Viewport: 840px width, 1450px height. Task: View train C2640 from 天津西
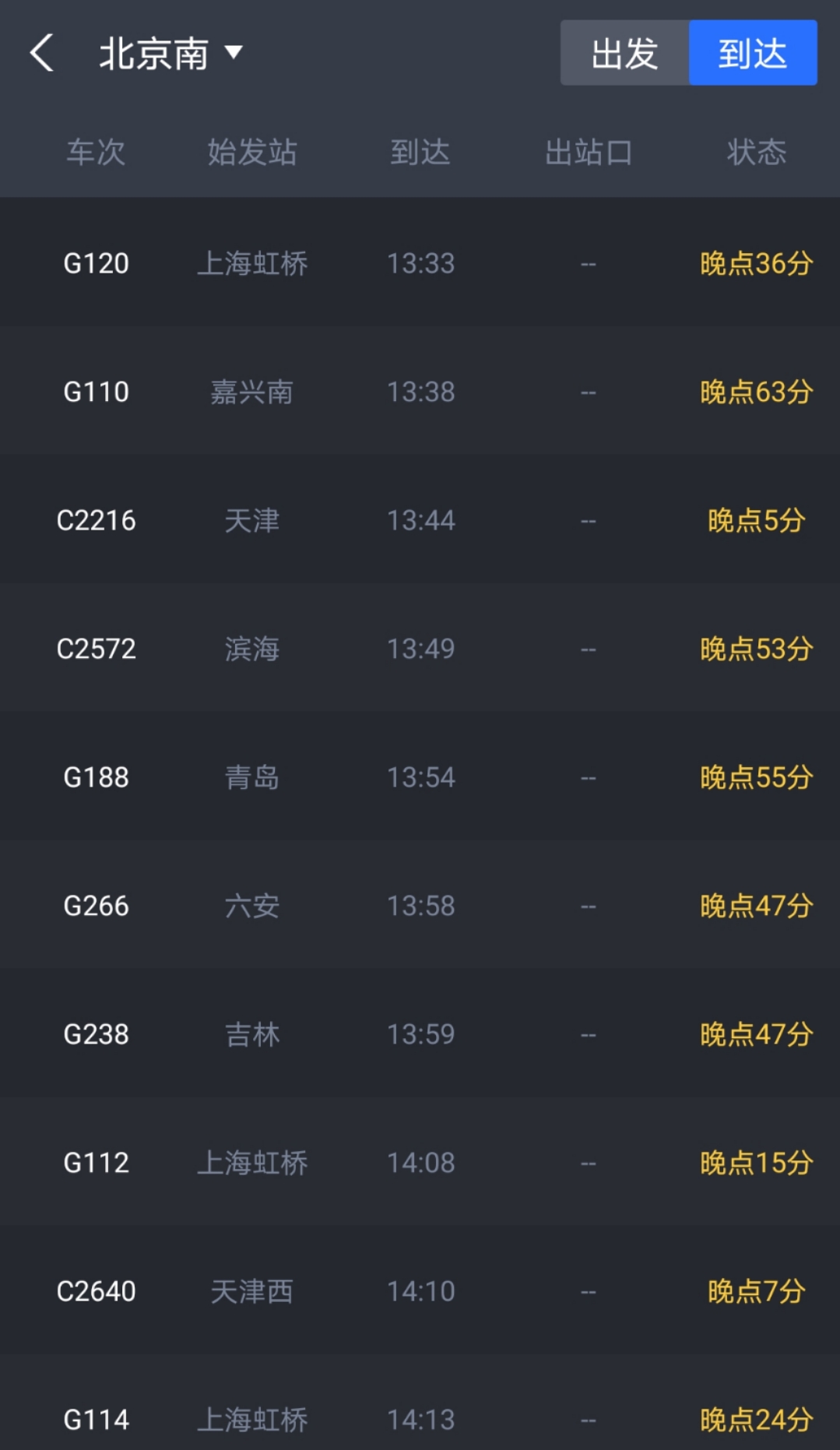[x=420, y=1290]
